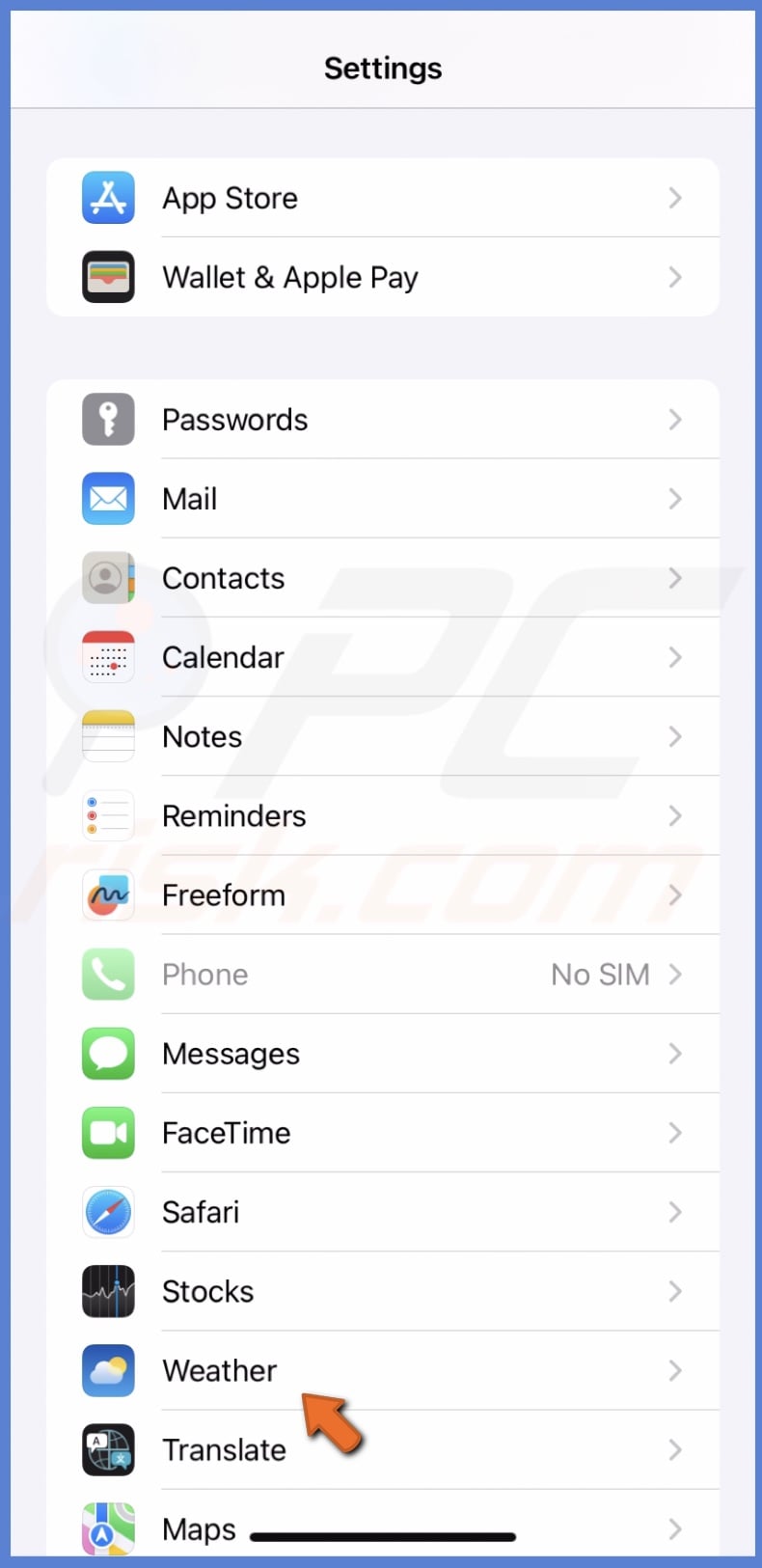This screenshot has height=1568, width=762.
Task: Select Freeform in the list
Action: pos(382,894)
